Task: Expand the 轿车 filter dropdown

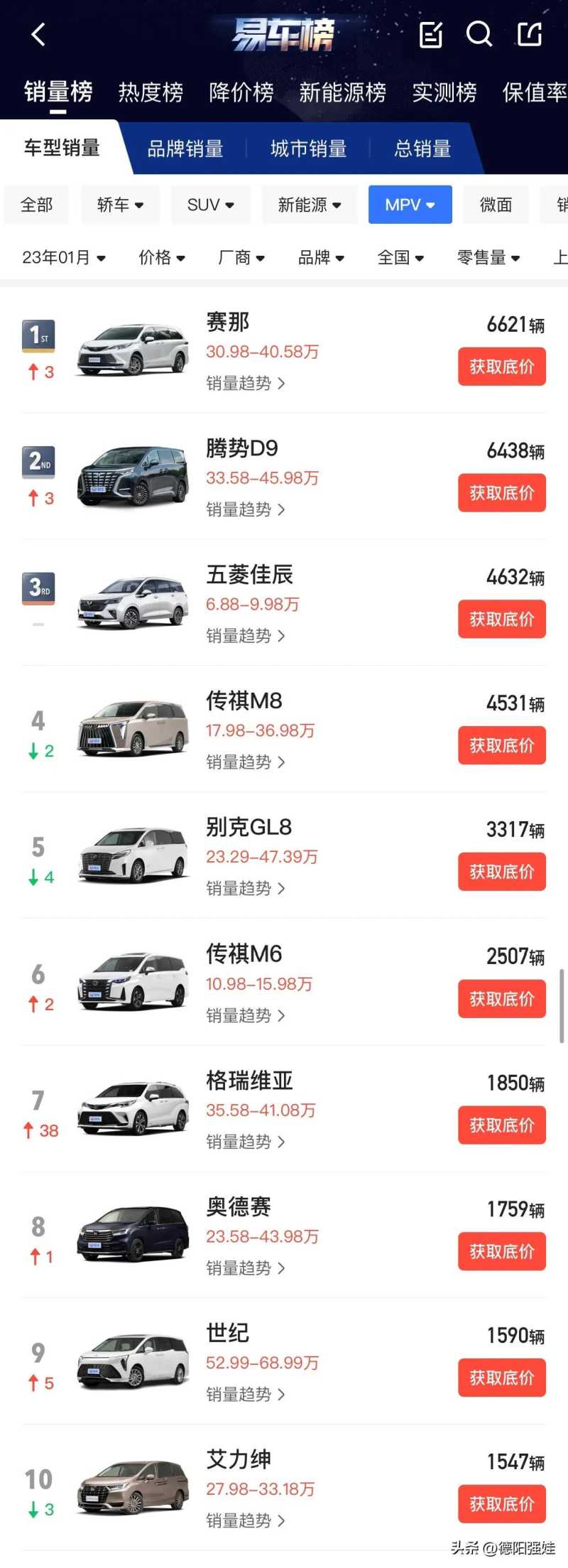Action: coord(120,205)
